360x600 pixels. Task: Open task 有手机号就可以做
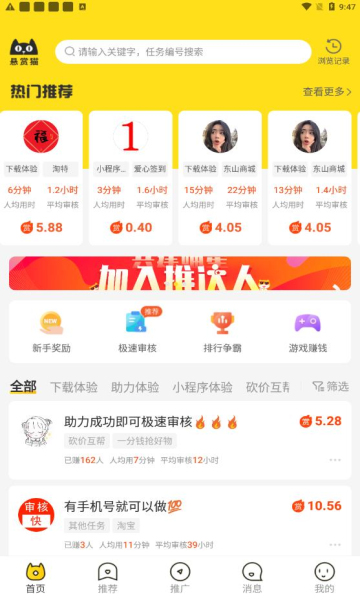180,521
